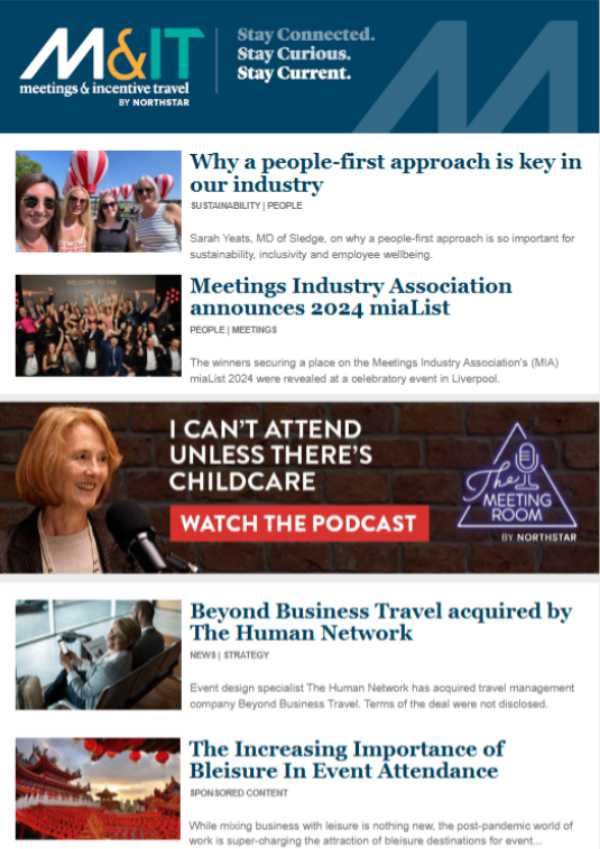The height and width of the screenshot is (849, 600).
Task: Open the M&IT header banner
Action: (300, 66)
